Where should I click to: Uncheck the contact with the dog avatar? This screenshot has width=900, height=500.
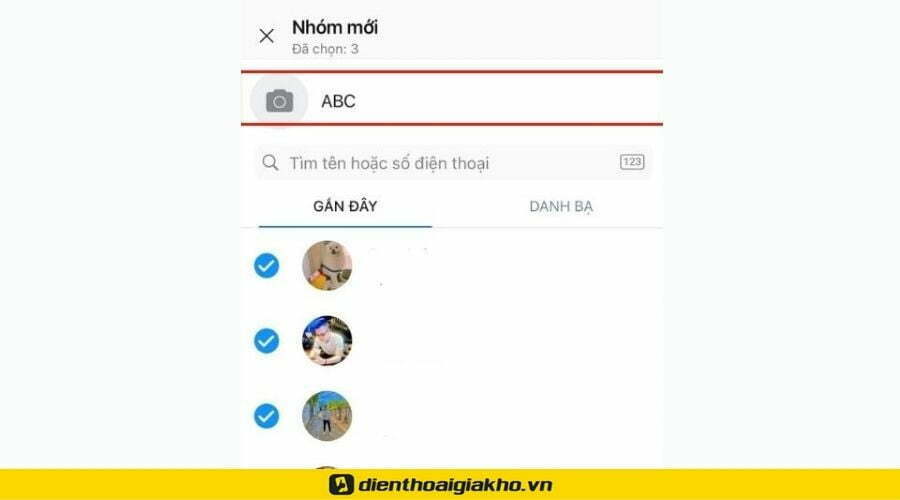266,266
